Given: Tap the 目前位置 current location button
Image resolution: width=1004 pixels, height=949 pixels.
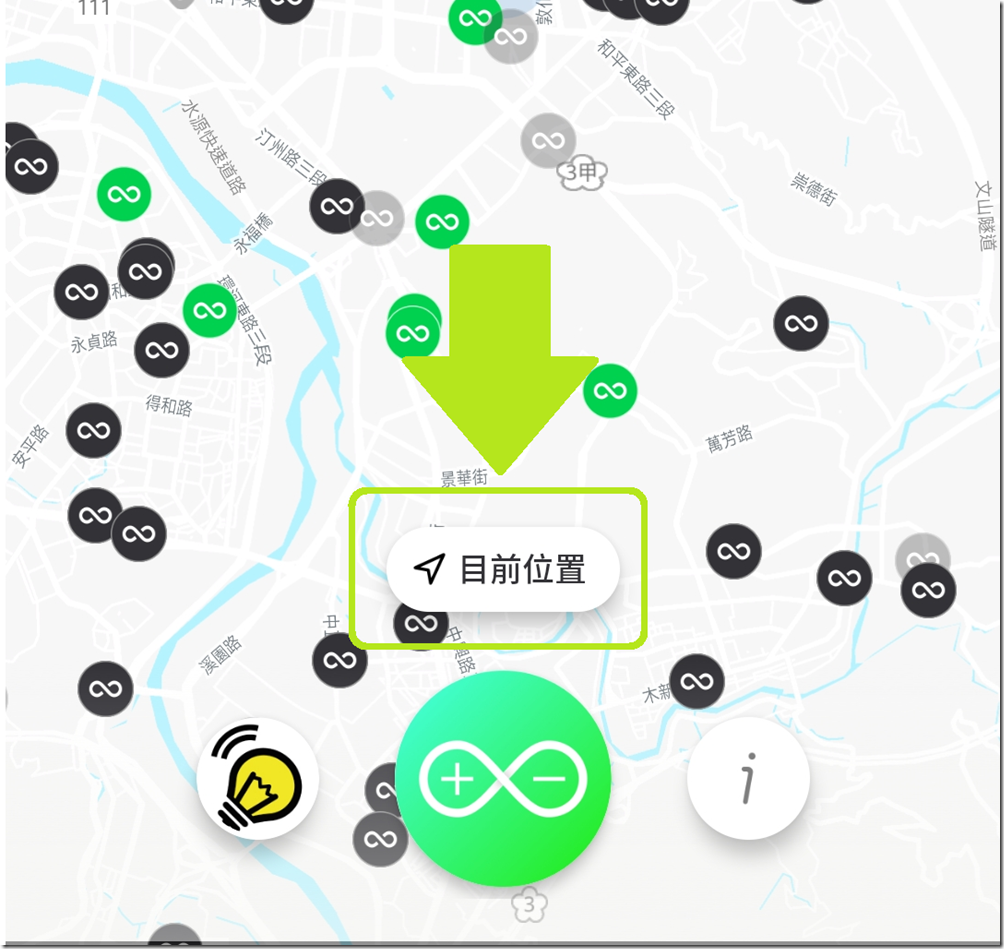Looking at the screenshot, I should 503,569.
